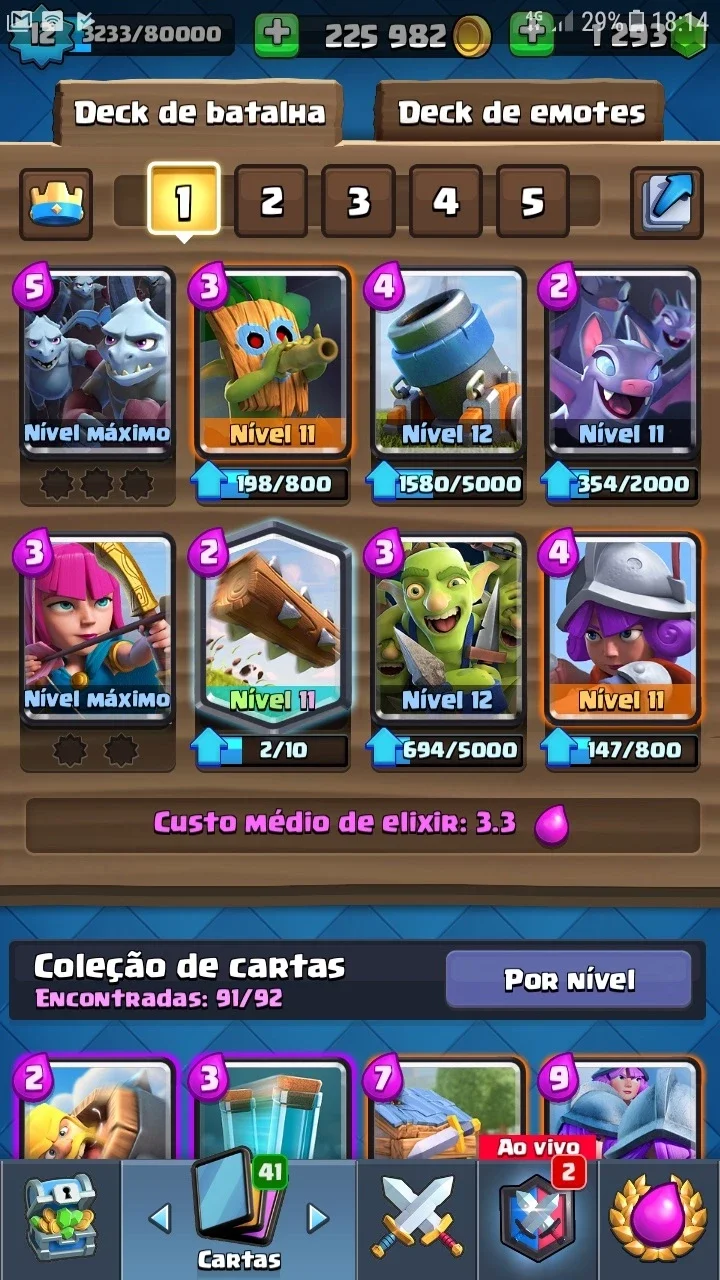Open the Cannon Cart card 1580/5000

447,362
